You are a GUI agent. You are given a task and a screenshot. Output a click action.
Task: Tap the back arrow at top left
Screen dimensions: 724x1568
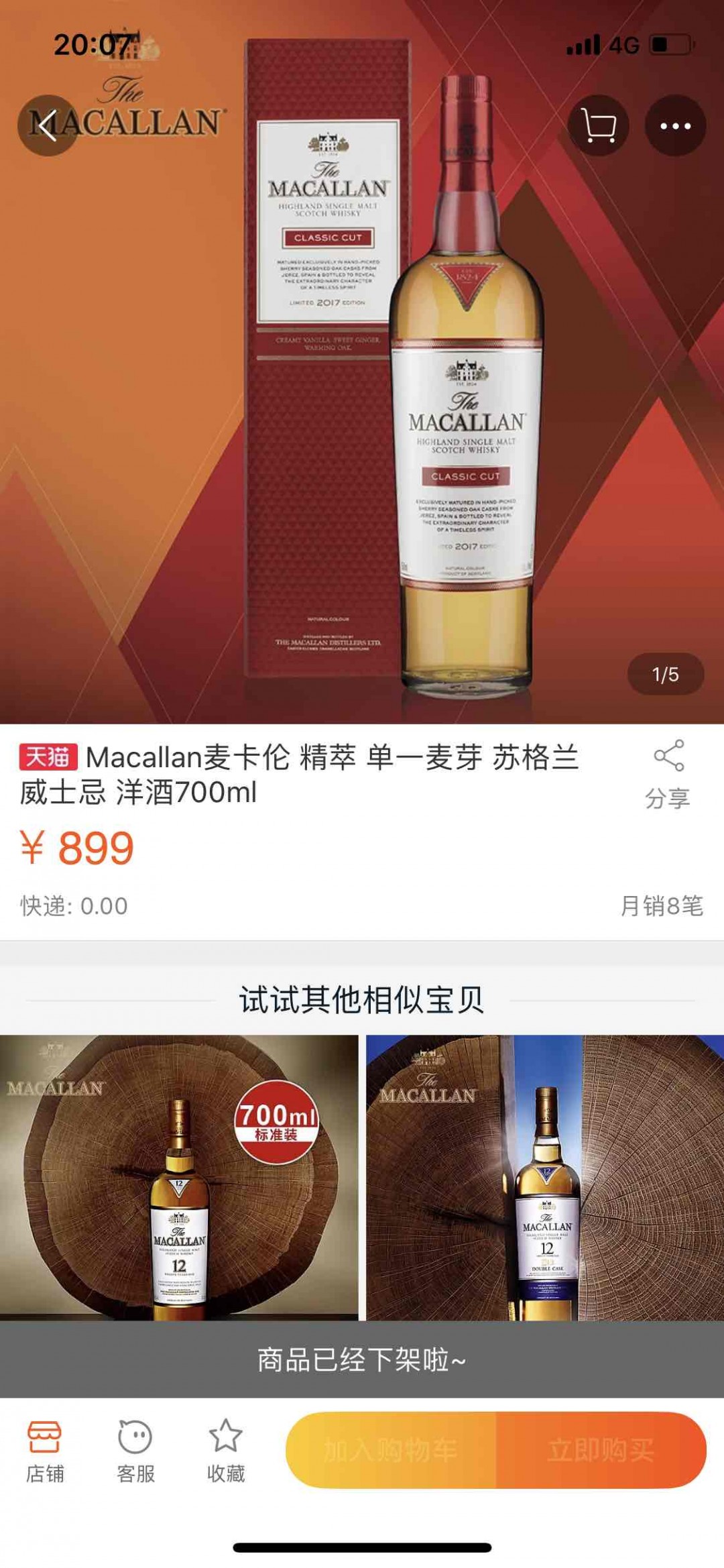point(48,124)
